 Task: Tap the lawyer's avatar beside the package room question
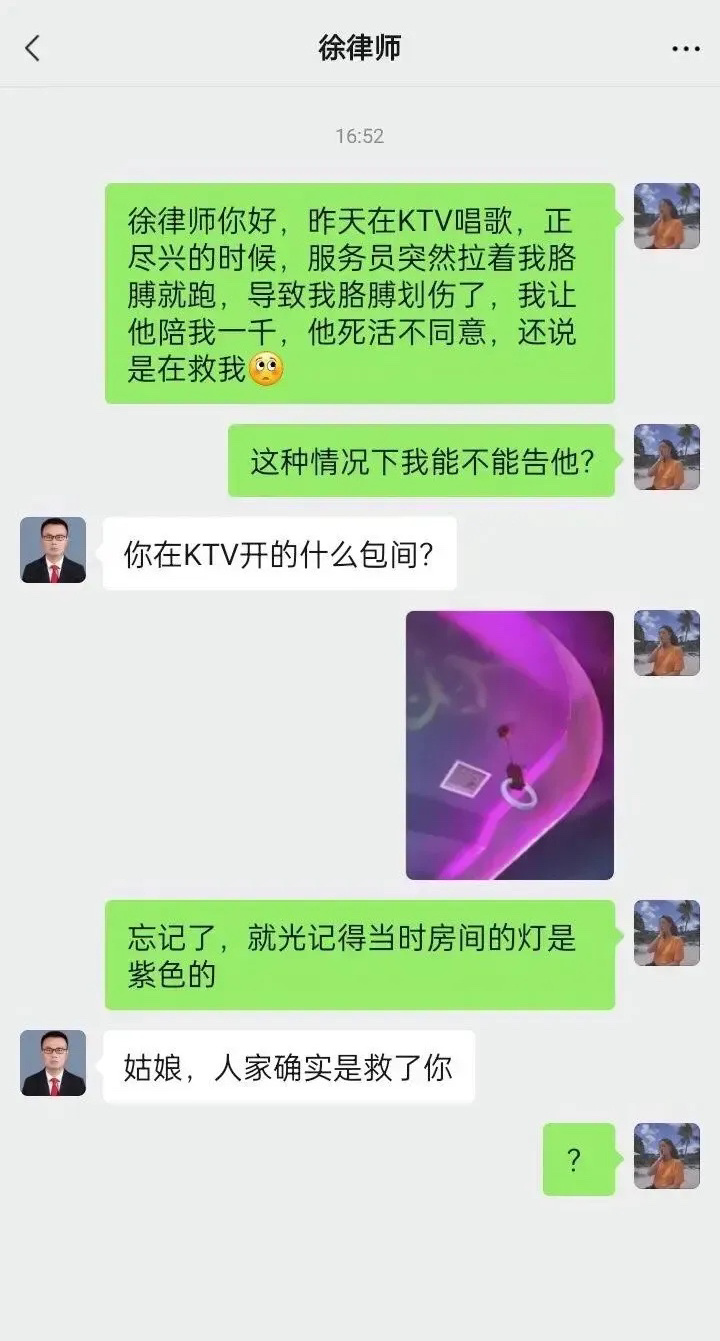(x=52, y=551)
